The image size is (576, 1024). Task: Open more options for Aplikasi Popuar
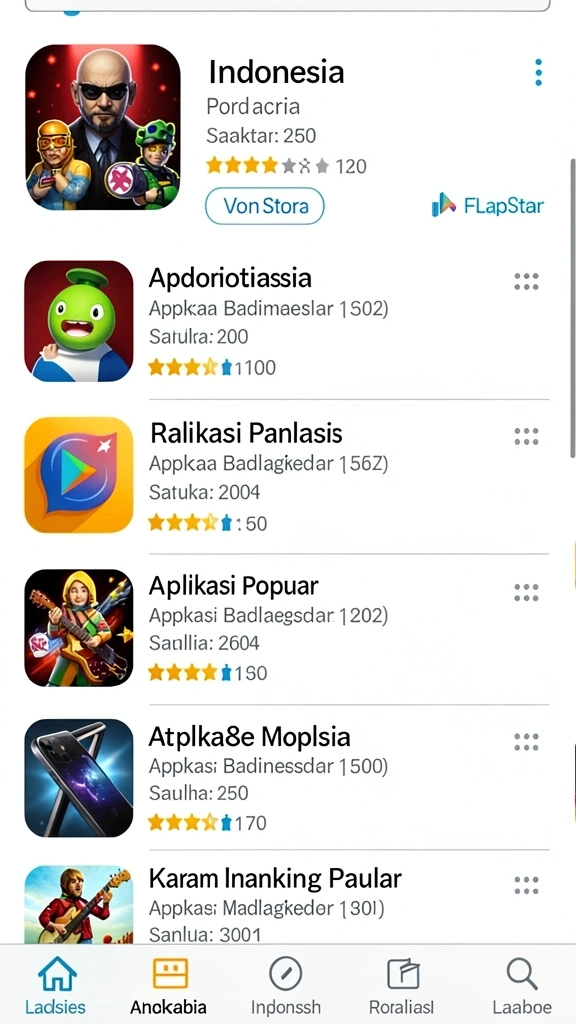coord(526,592)
